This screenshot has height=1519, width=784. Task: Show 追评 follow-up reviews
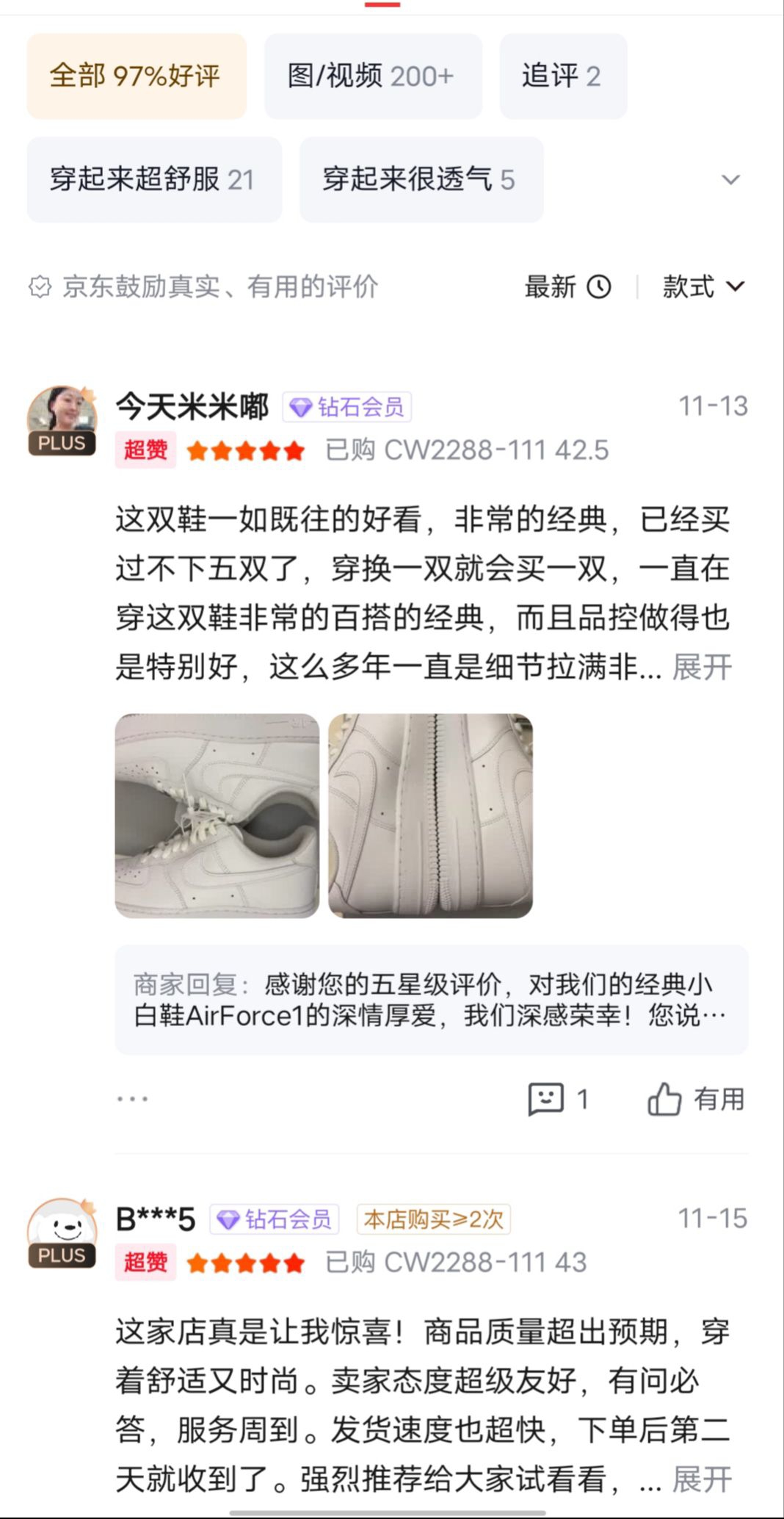click(562, 76)
